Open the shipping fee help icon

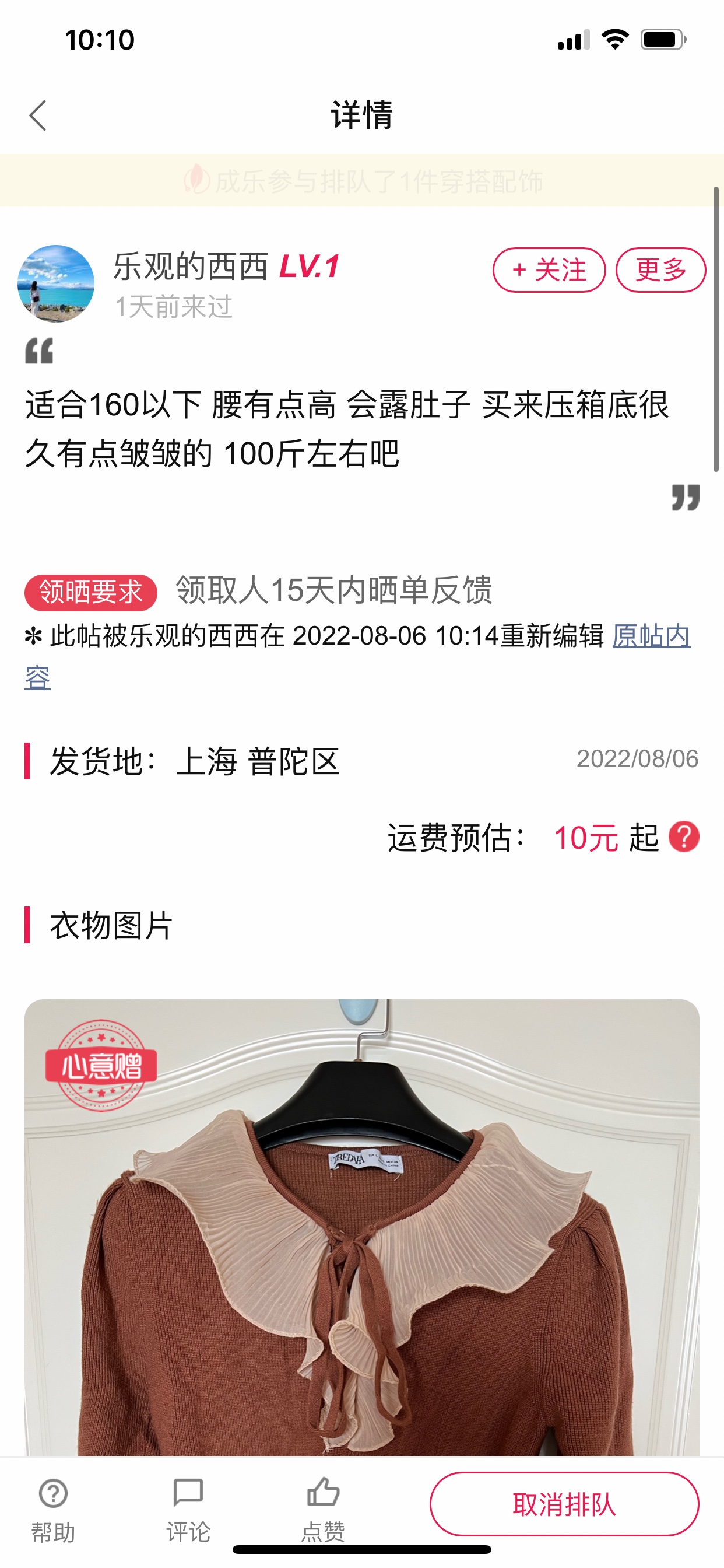click(684, 837)
